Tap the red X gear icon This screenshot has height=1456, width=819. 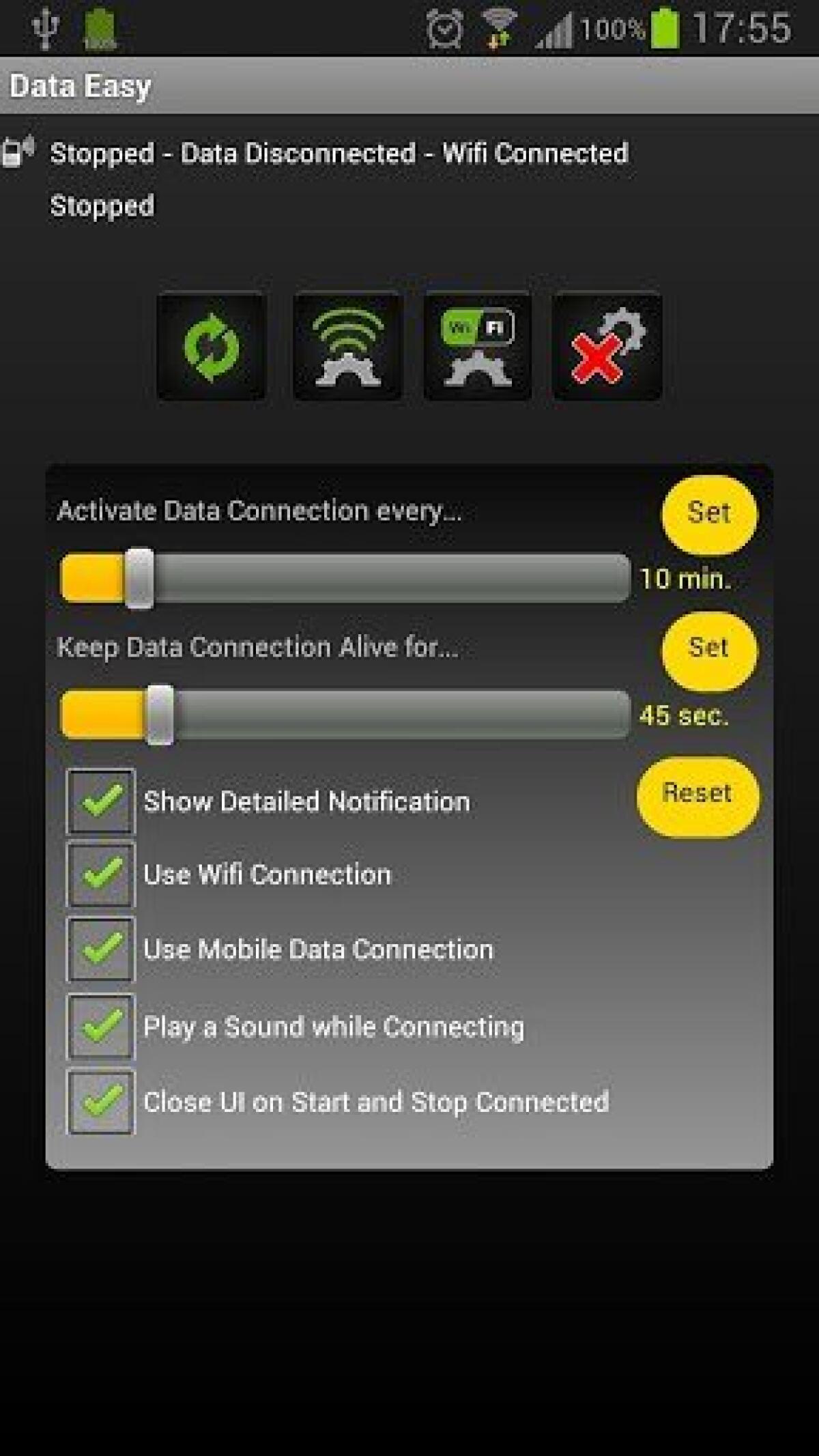click(607, 346)
